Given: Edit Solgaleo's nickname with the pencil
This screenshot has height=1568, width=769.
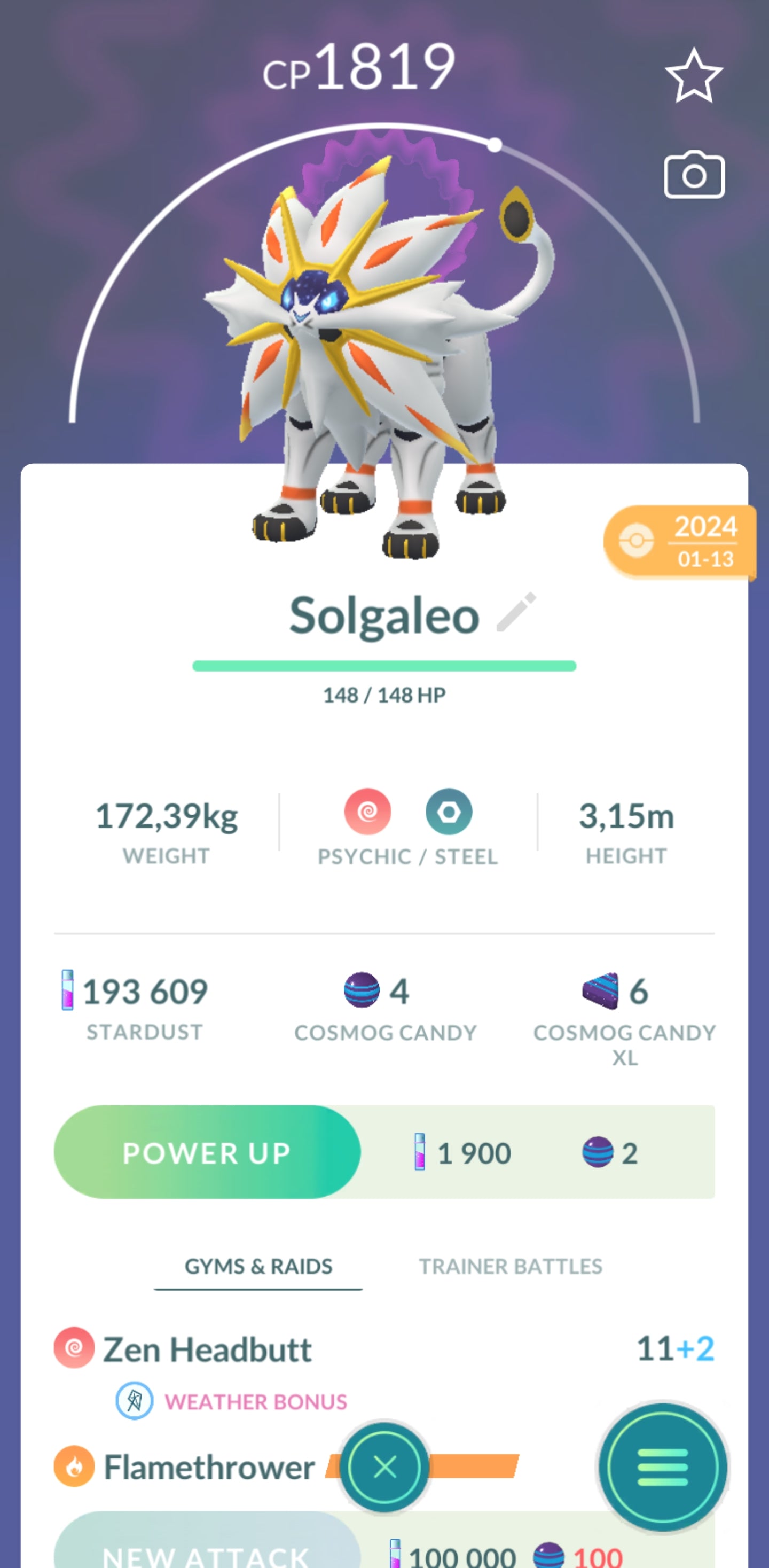Looking at the screenshot, I should tap(516, 612).
